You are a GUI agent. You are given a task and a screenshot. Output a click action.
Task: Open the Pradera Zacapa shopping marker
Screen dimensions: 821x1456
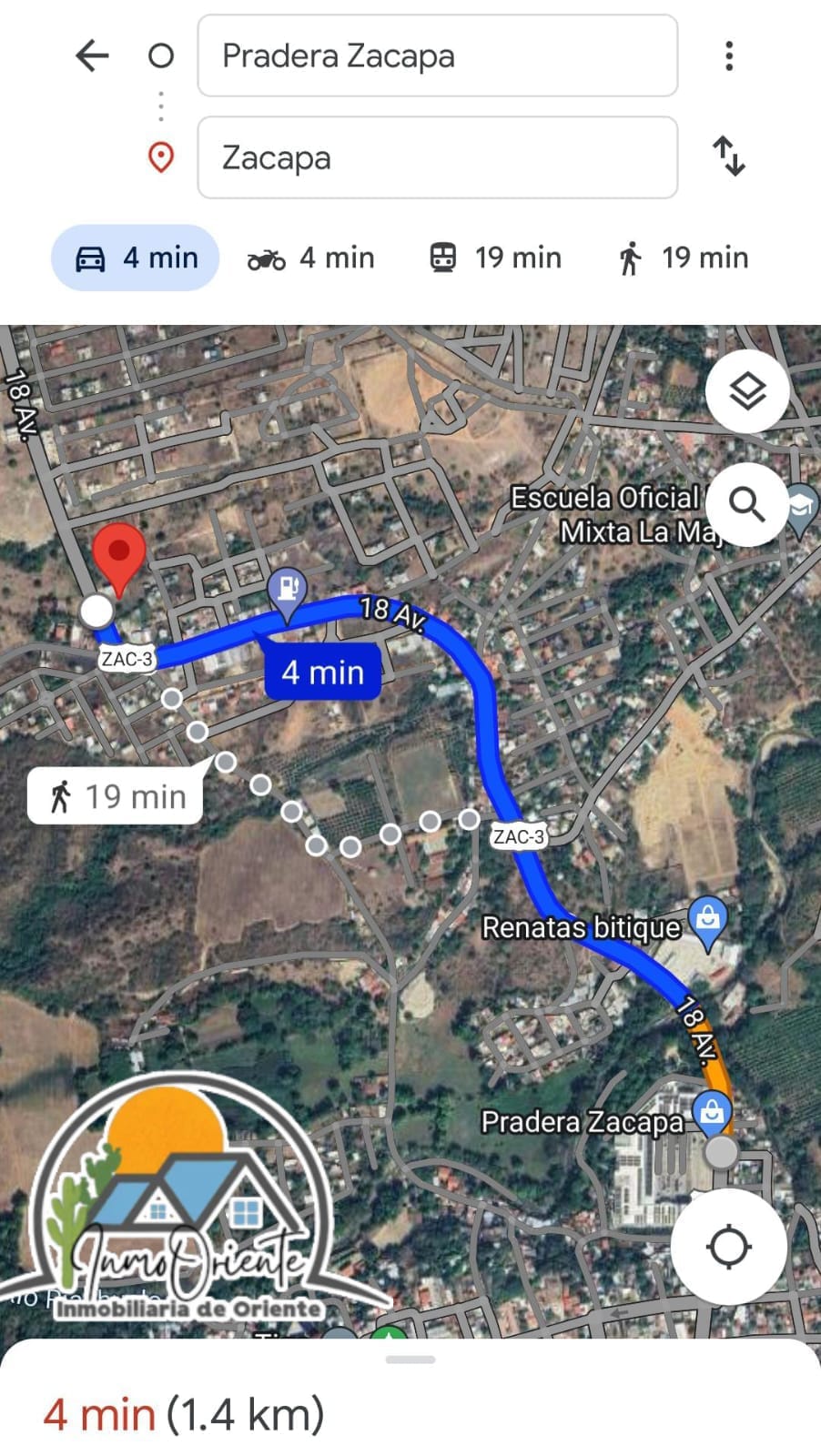tap(712, 1113)
